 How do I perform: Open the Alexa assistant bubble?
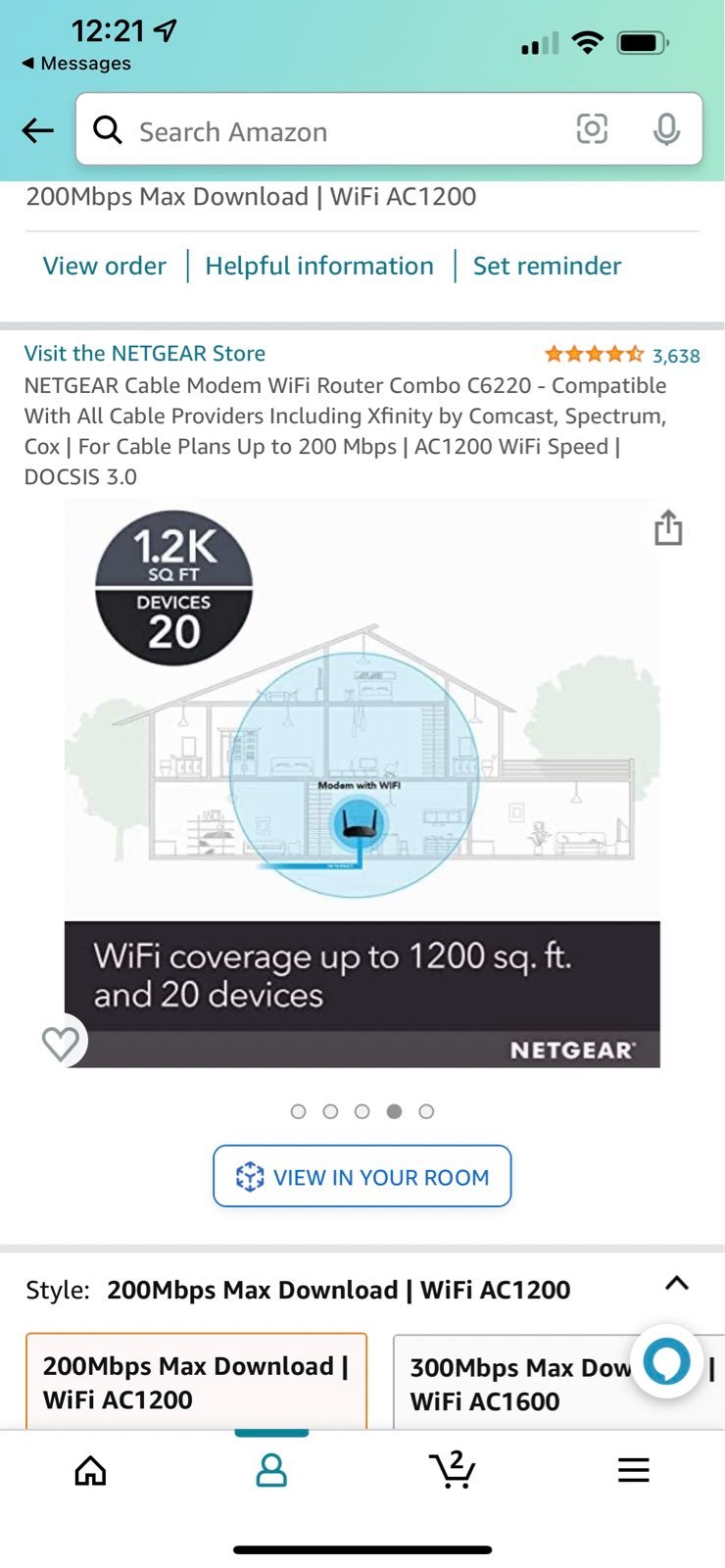point(667,1361)
